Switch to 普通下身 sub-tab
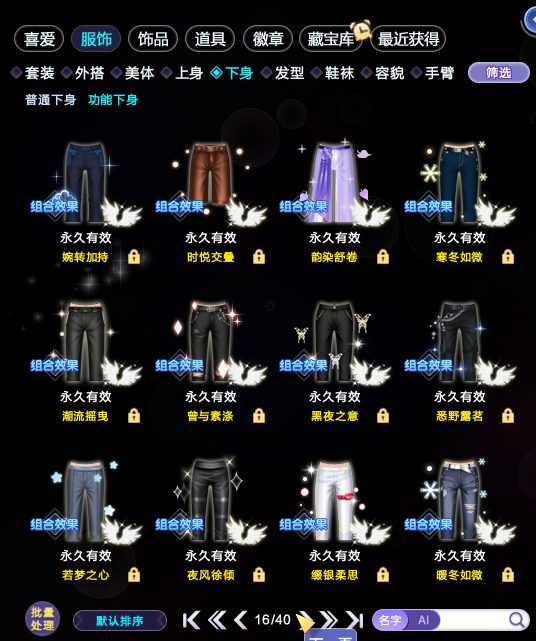The width and height of the screenshot is (536, 641). tap(50, 100)
